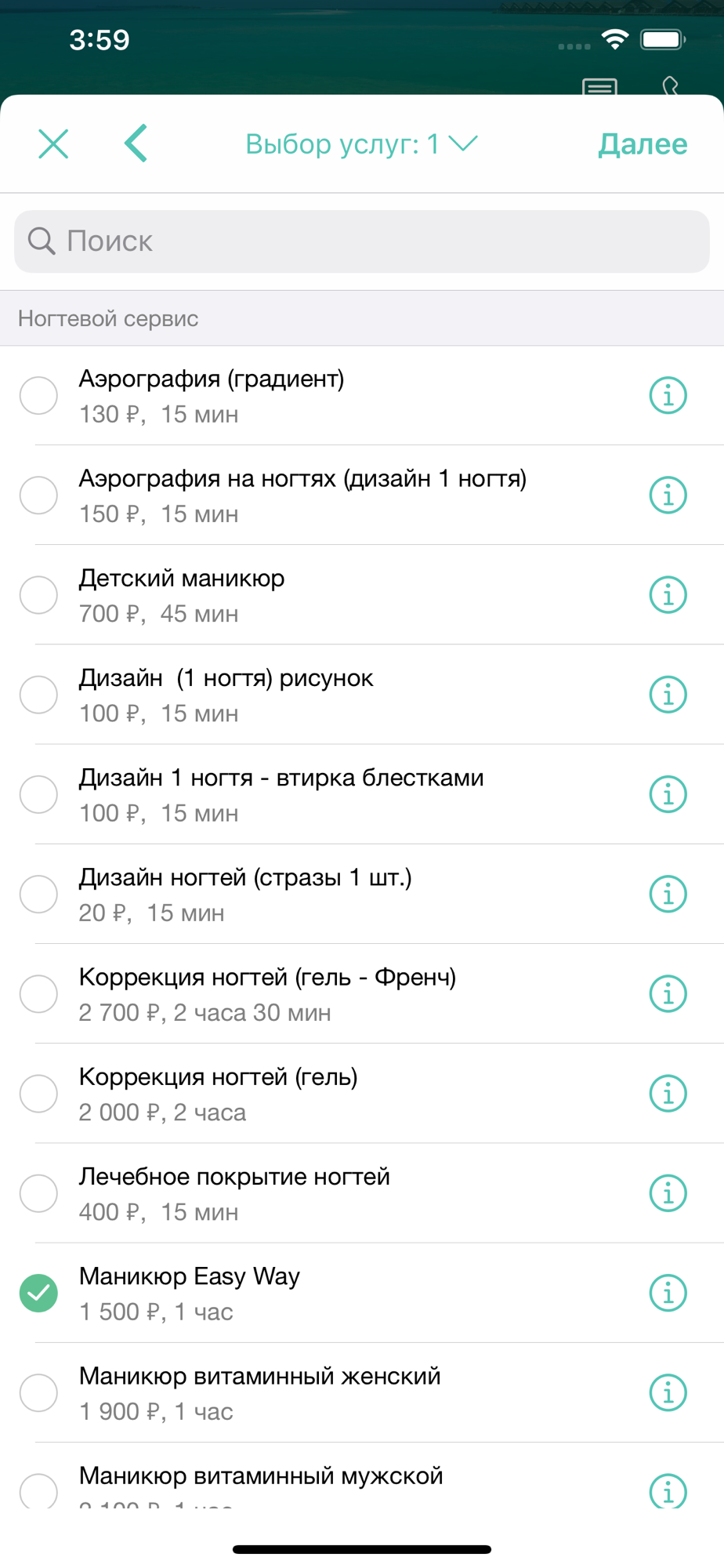The height and width of the screenshot is (1568, 724).
Task: Select 'Лечебное покрытие ногтей' service
Action: tap(38, 1193)
